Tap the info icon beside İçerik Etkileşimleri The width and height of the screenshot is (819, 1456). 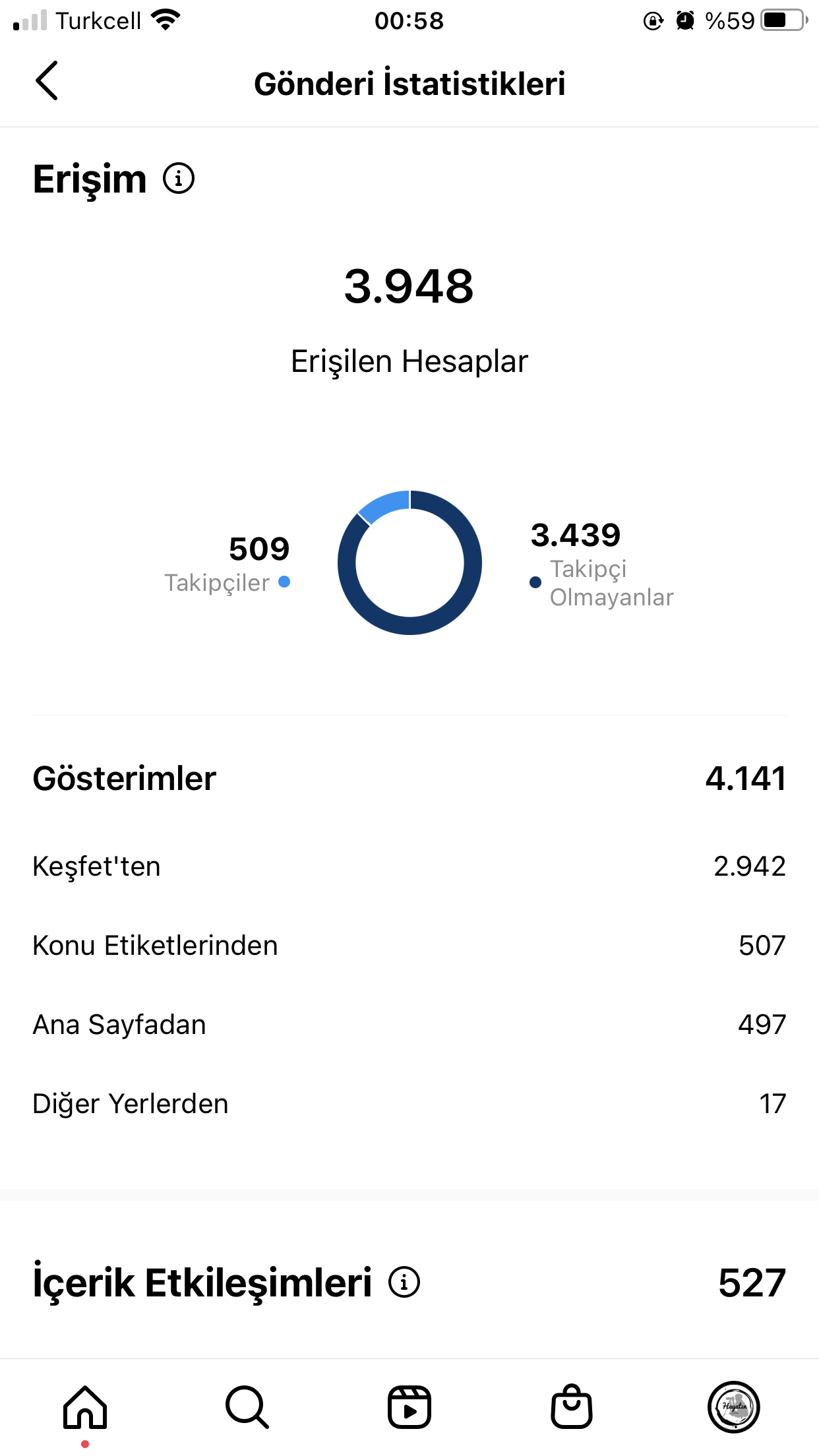(x=404, y=1282)
